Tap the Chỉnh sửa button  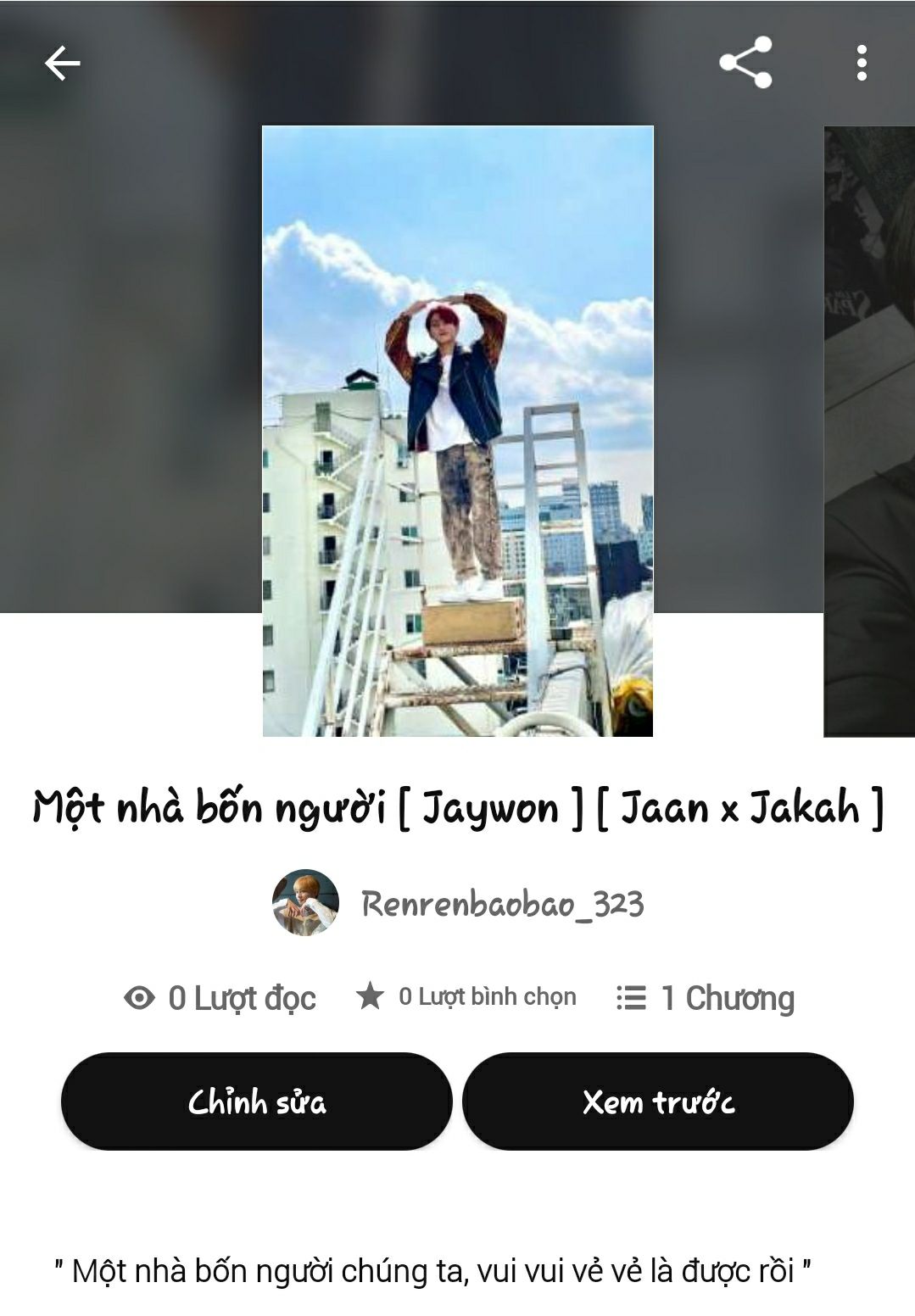pyautogui.click(x=256, y=1101)
